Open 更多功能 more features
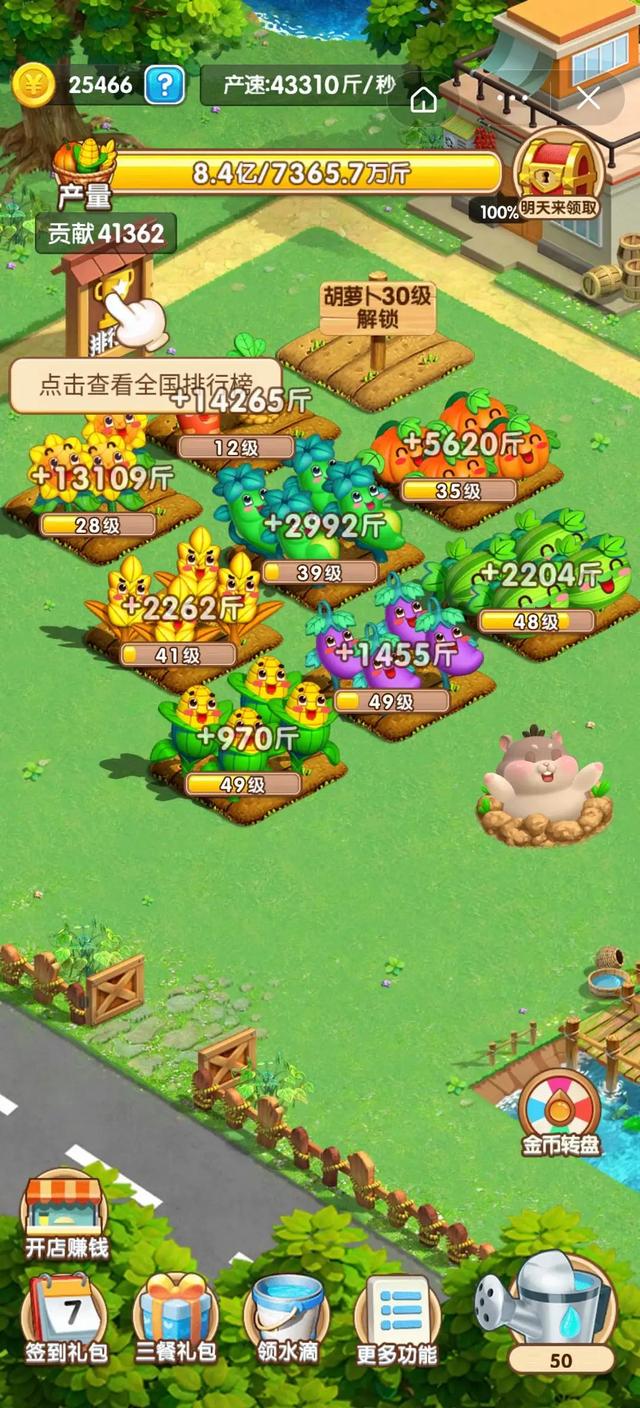Image resolution: width=640 pixels, height=1408 pixels. tap(397, 1318)
